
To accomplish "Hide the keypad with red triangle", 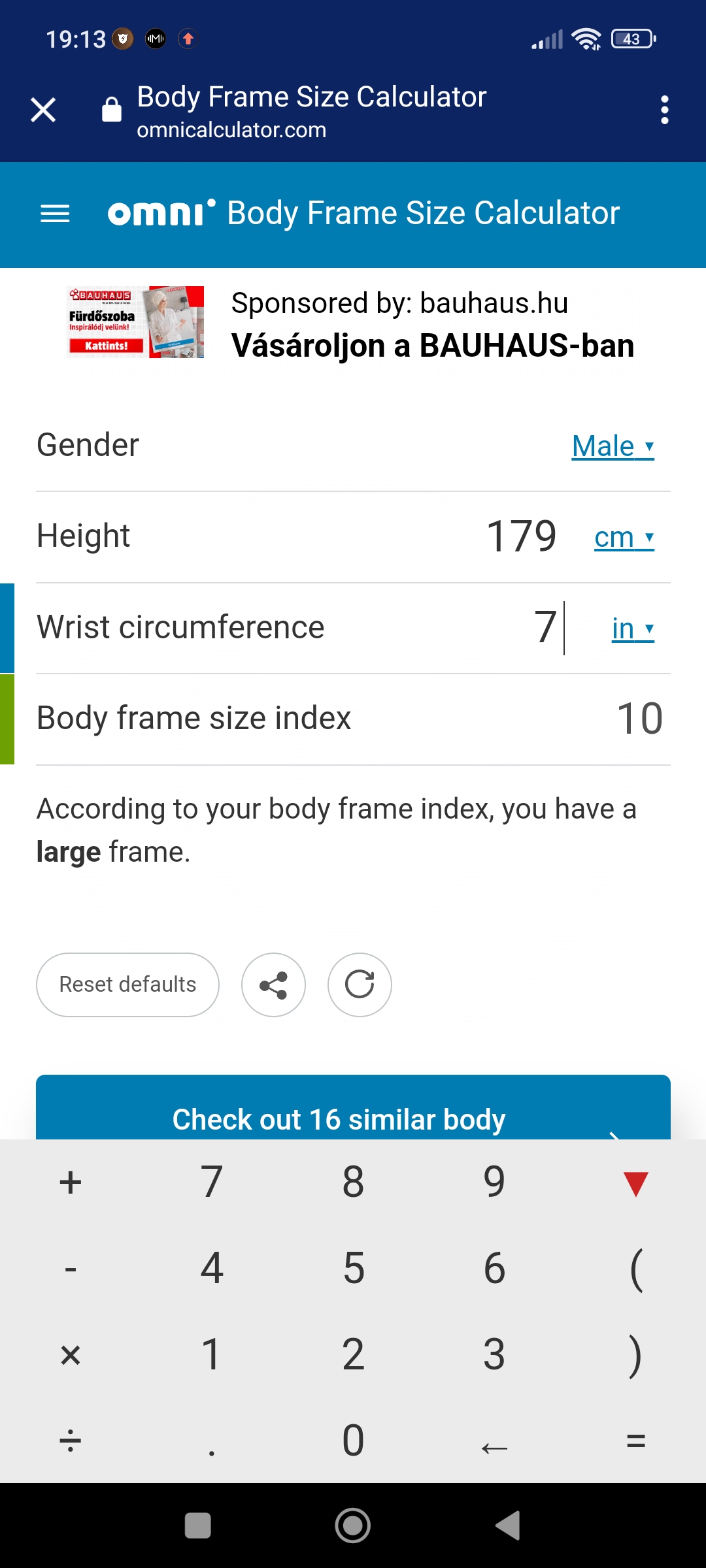I will coord(635,1183).
